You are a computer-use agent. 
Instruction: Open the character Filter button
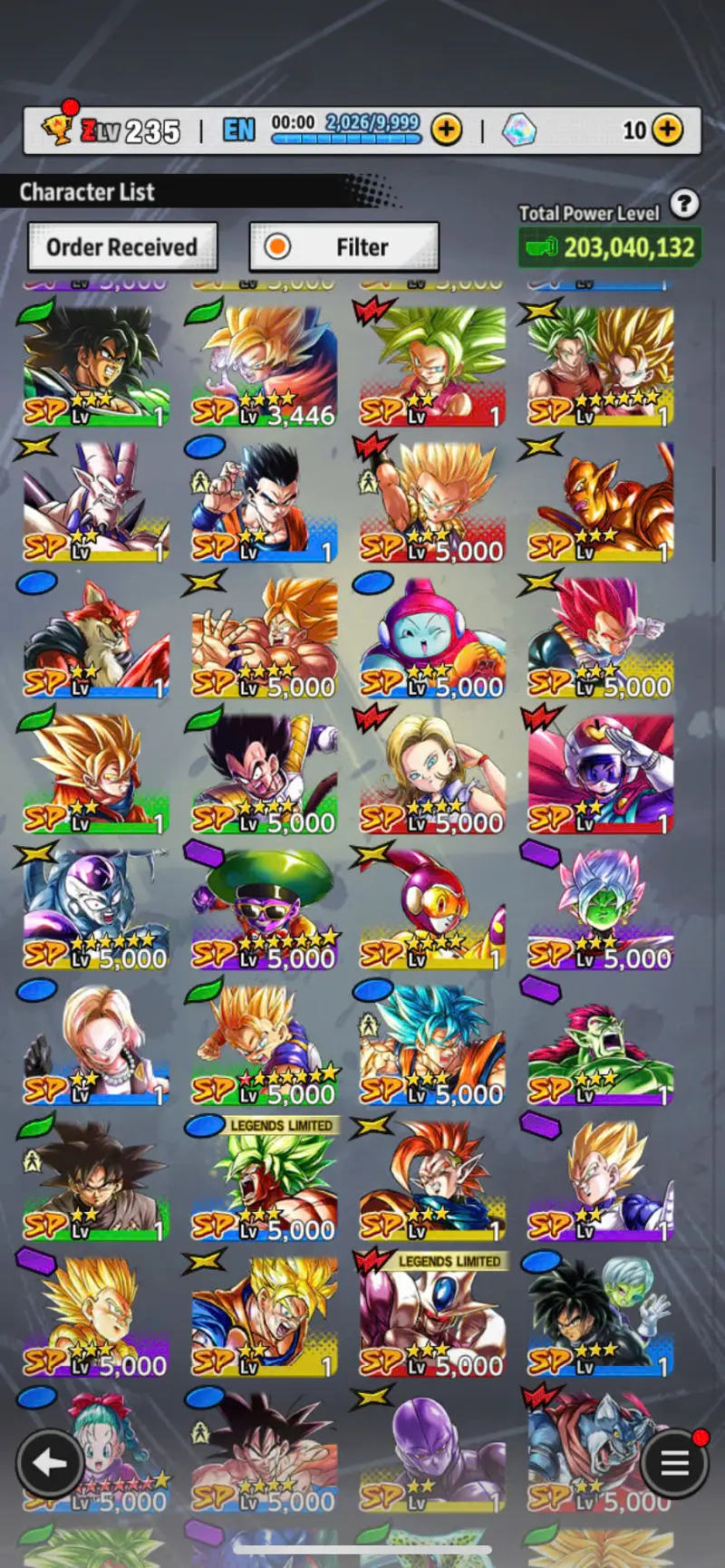(x=344, y=247)
